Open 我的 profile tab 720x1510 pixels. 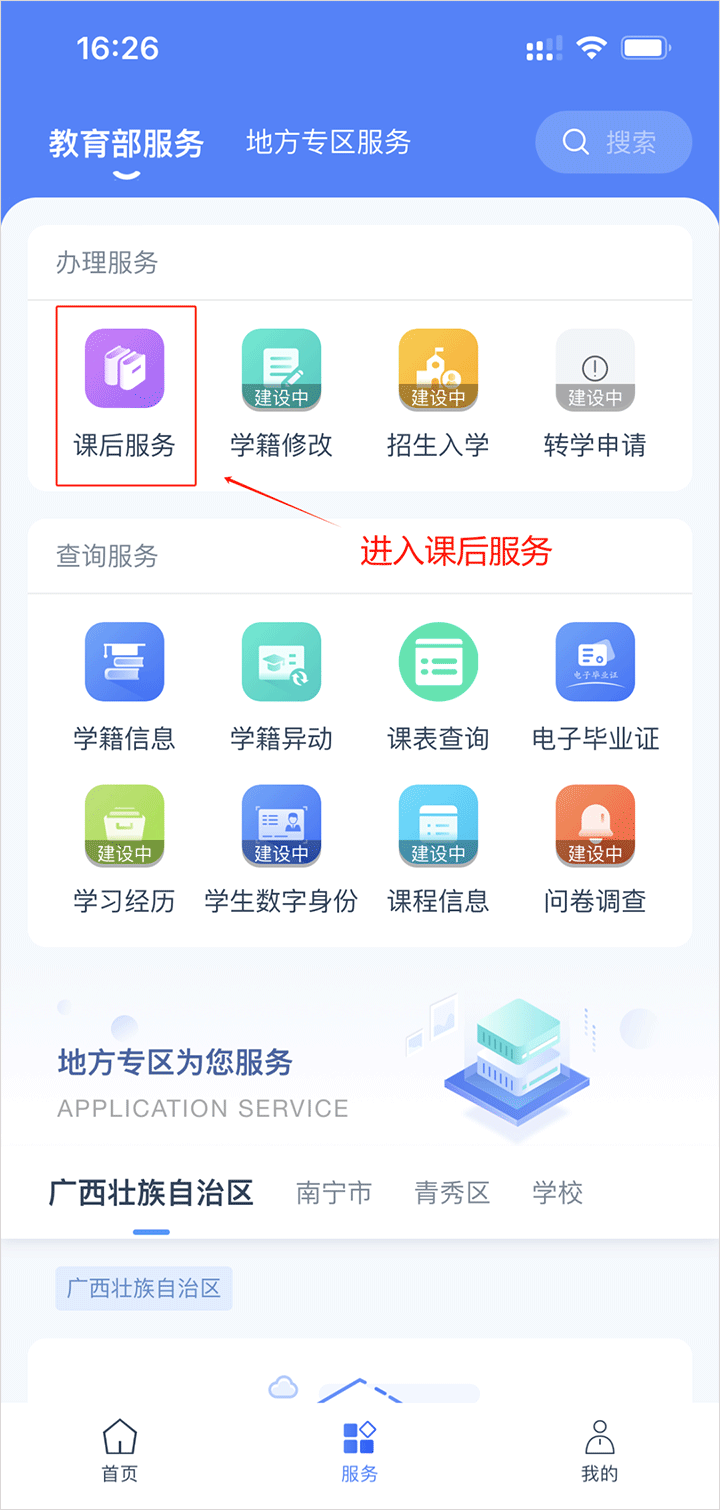(x=600, y=1450)
